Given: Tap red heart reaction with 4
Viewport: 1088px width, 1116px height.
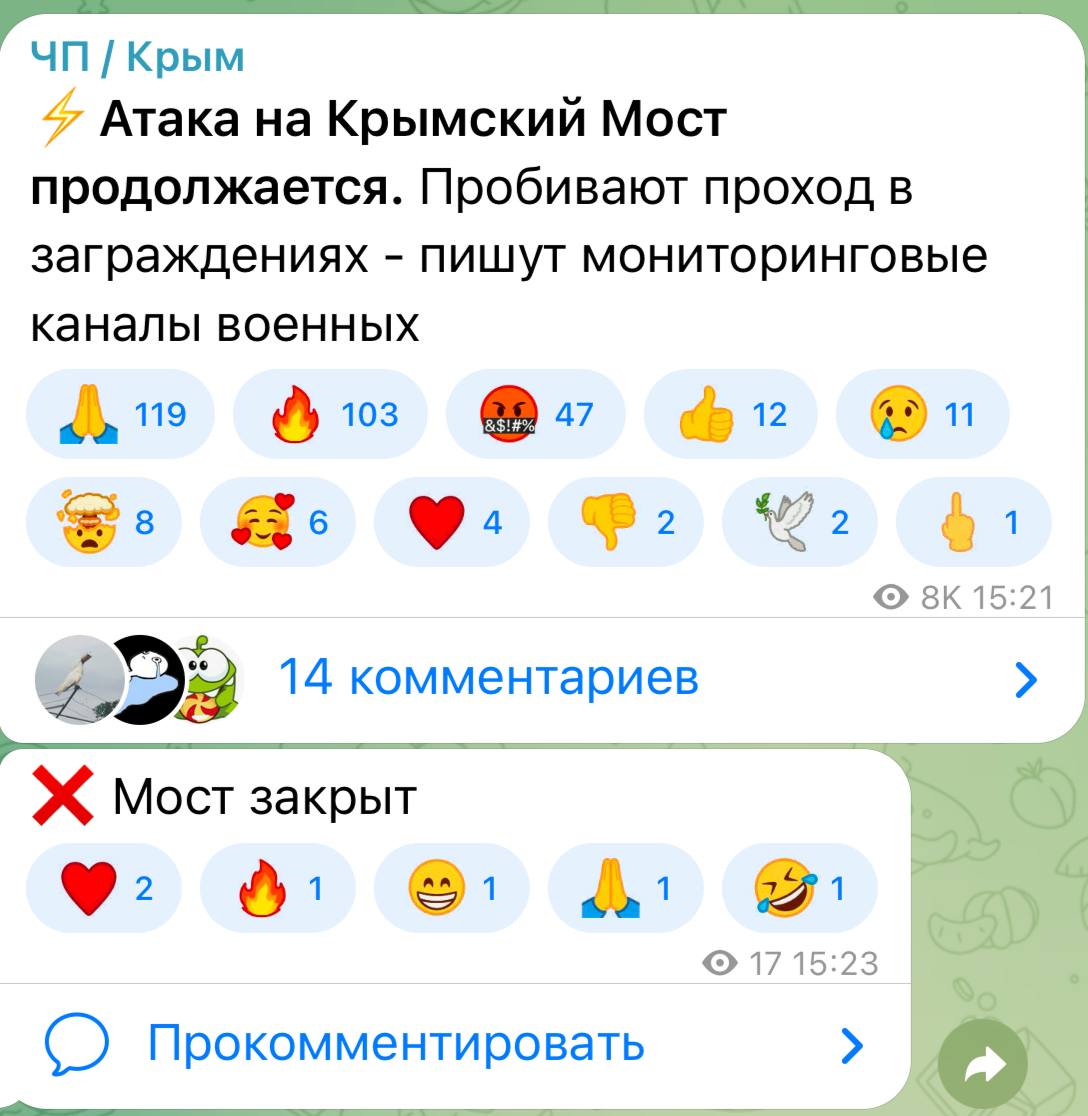Looking at the screenshot, I should pyautogui.click(x=449, y=522).
